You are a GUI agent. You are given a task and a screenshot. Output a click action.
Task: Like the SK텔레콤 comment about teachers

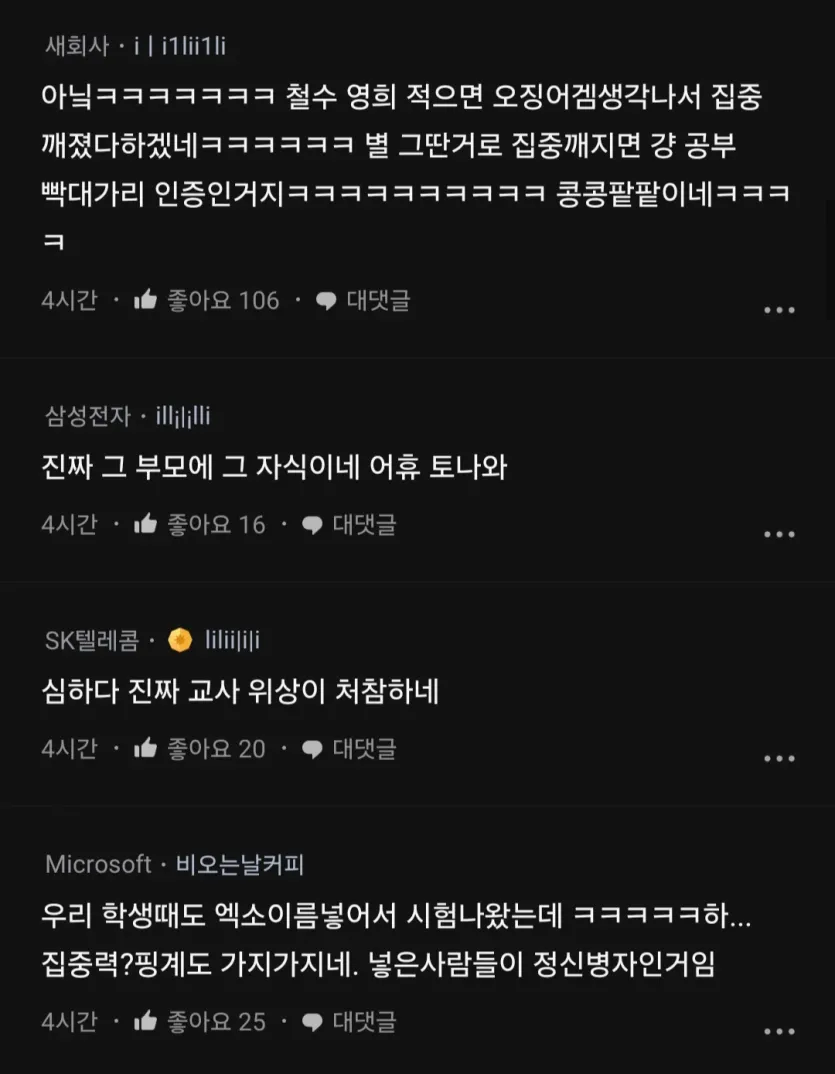coord(146,748)
